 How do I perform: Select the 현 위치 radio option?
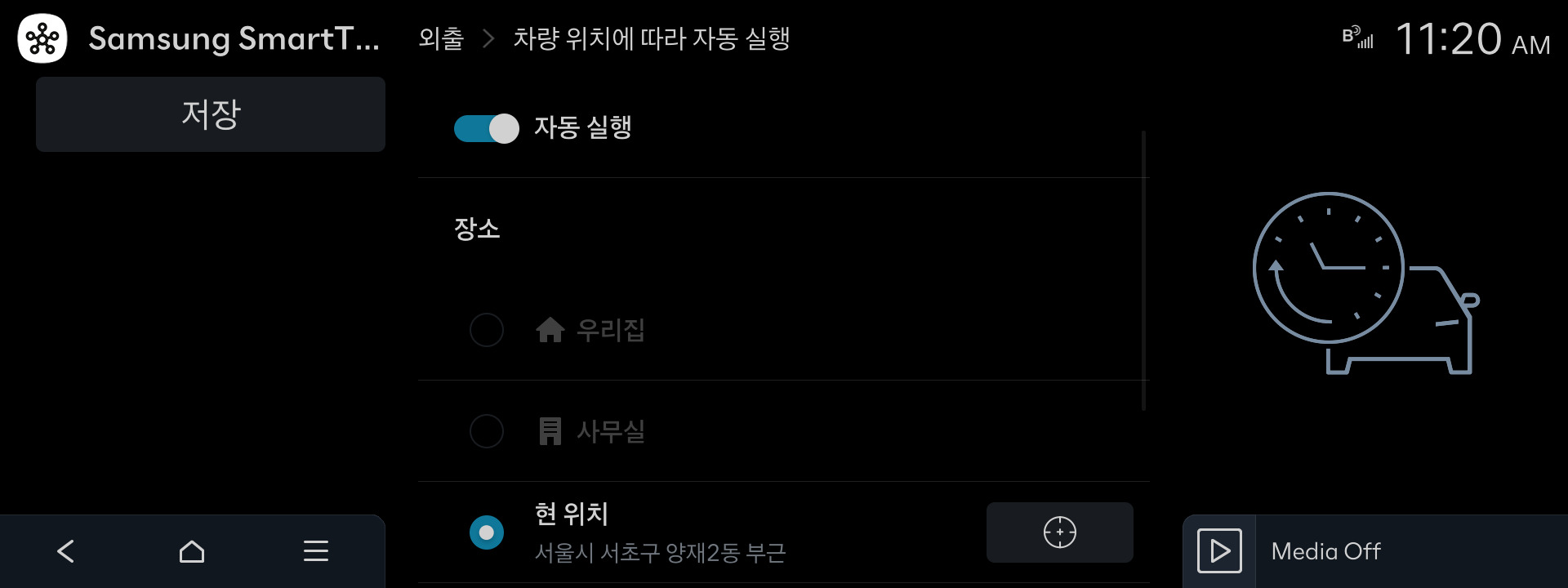click(487, 532)
